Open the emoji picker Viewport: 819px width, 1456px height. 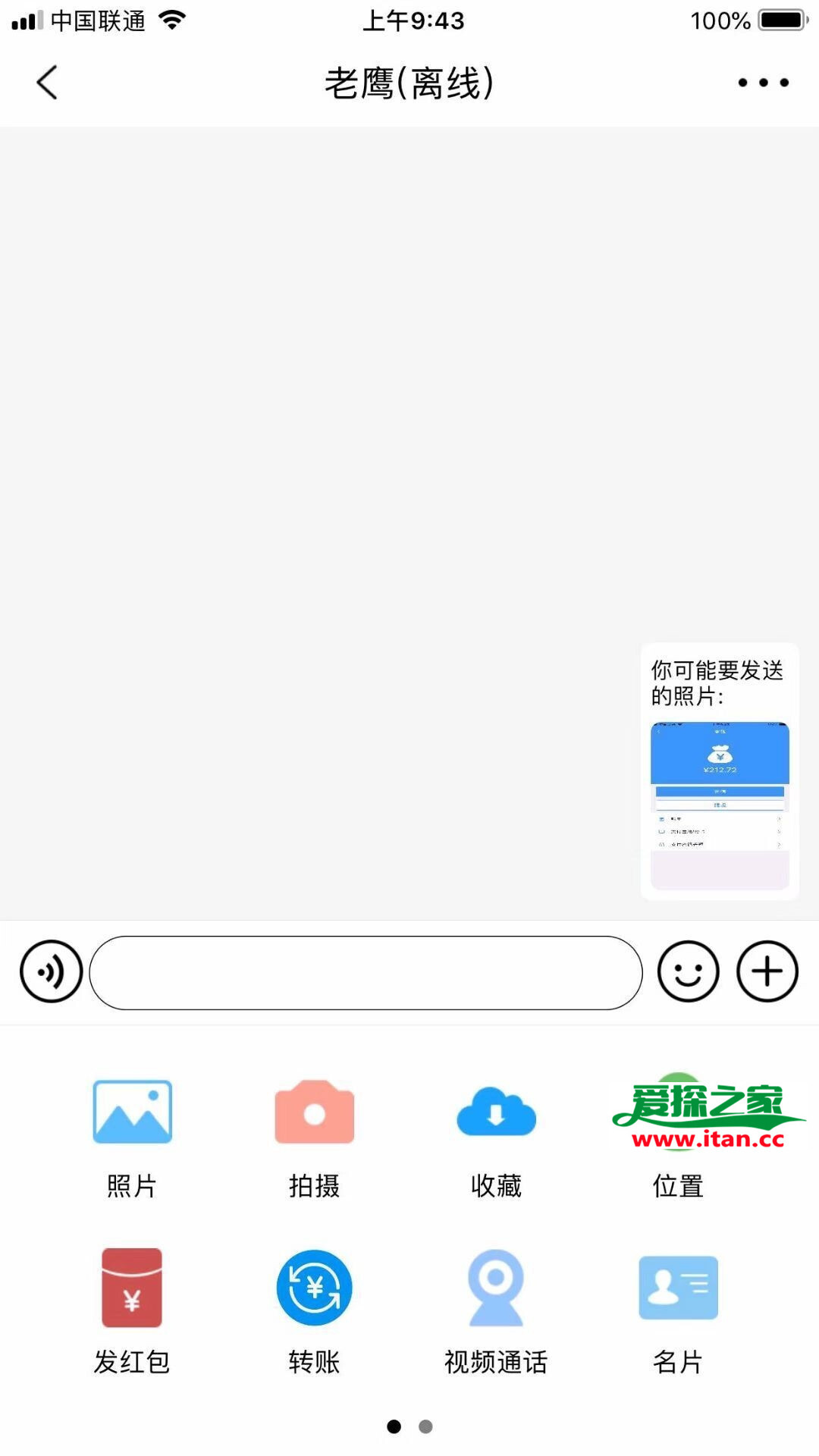(x=688, y=971)
